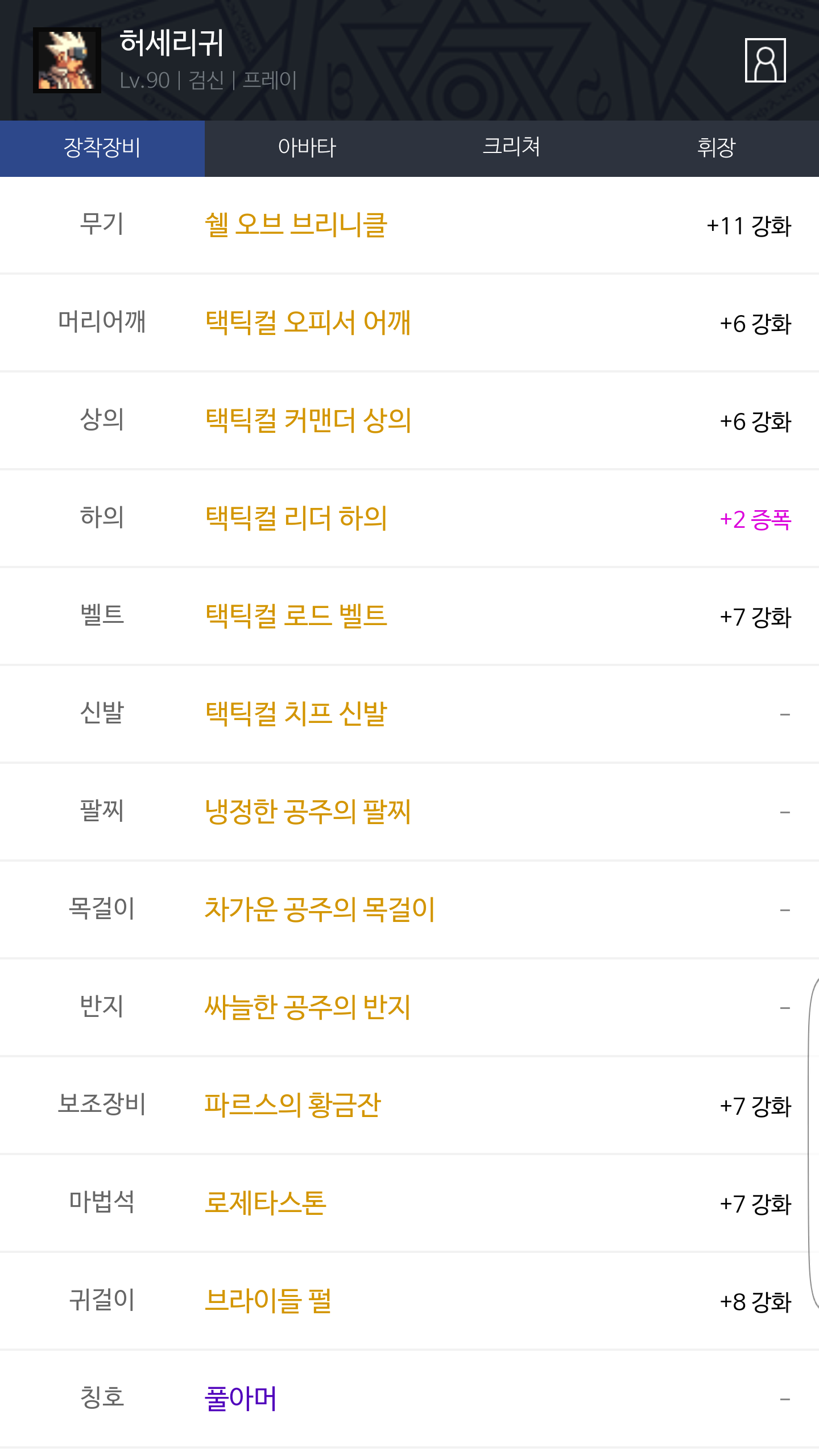The height and width of the screenshot is (1456, 819).
Task: Open 택틱컬 커맨더 상의 item
Action: (x=308, y=421)
